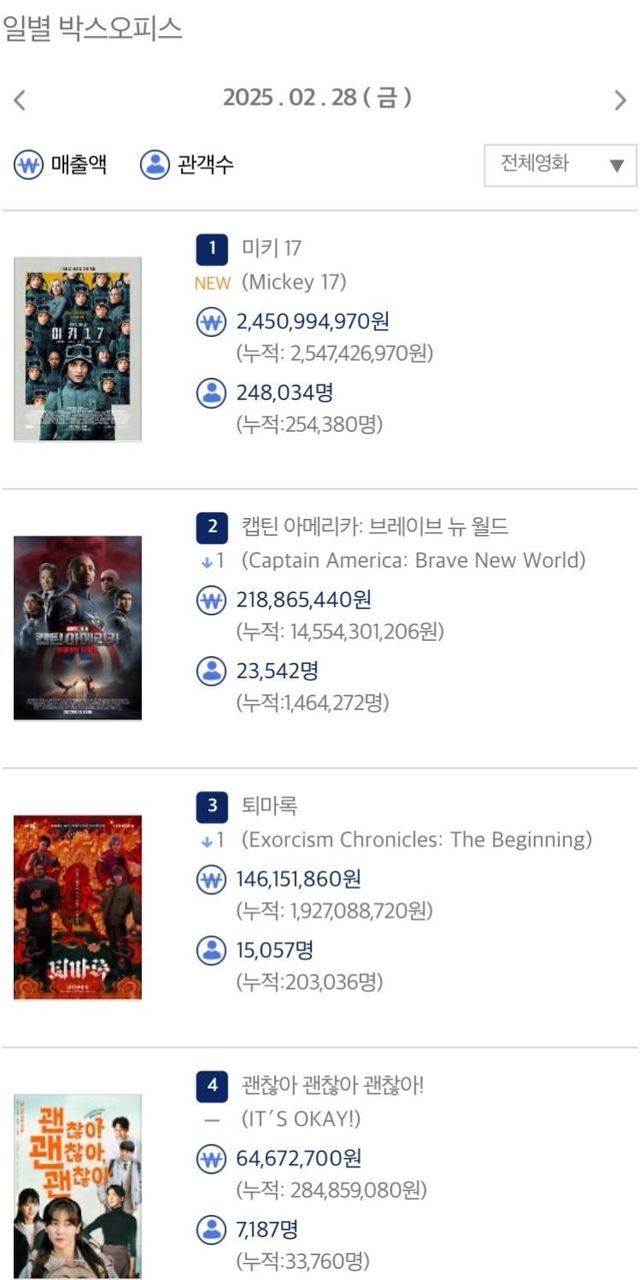Go to the next day's box office
This screenshot has width=640, height=1280.
click(x=620, y=100)
